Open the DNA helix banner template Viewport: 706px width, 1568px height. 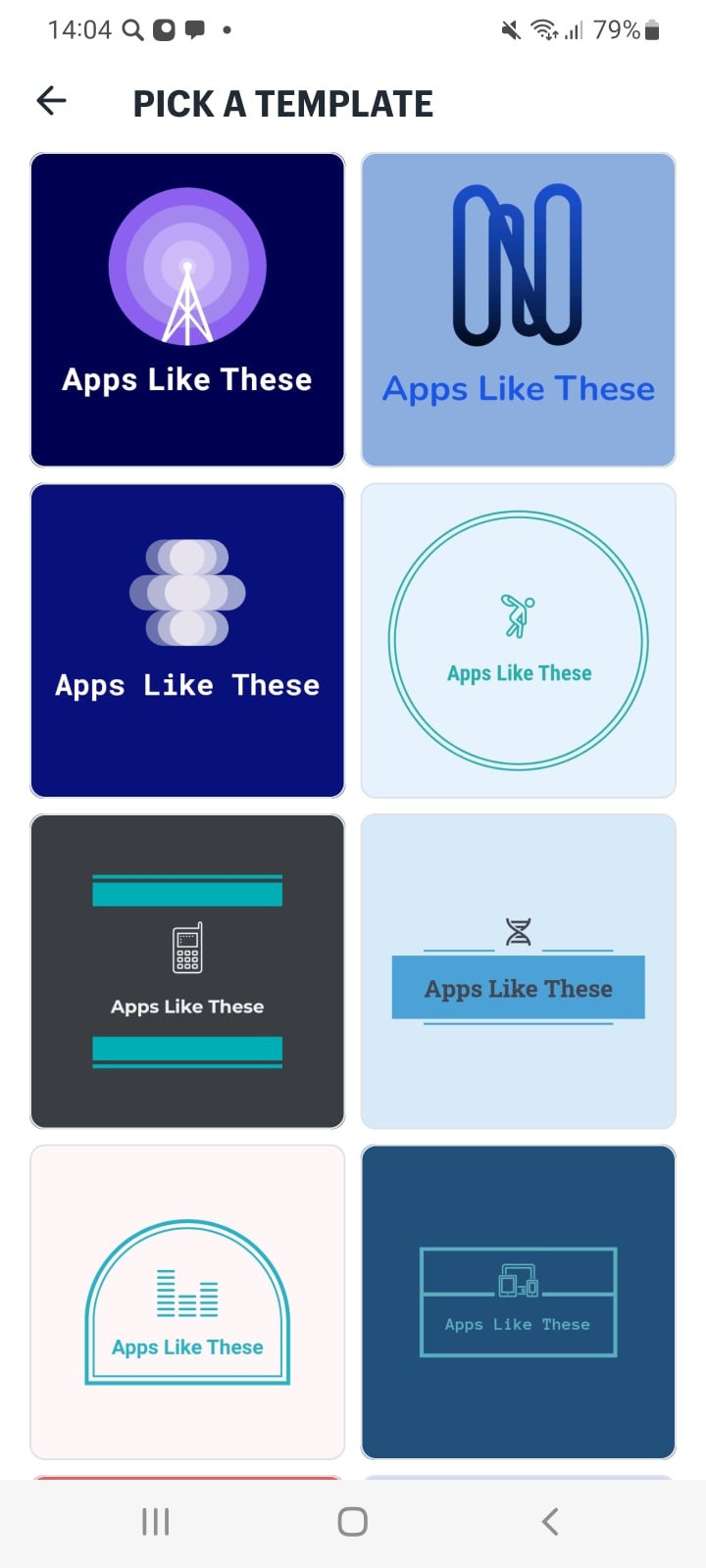[x=518, y=970]
